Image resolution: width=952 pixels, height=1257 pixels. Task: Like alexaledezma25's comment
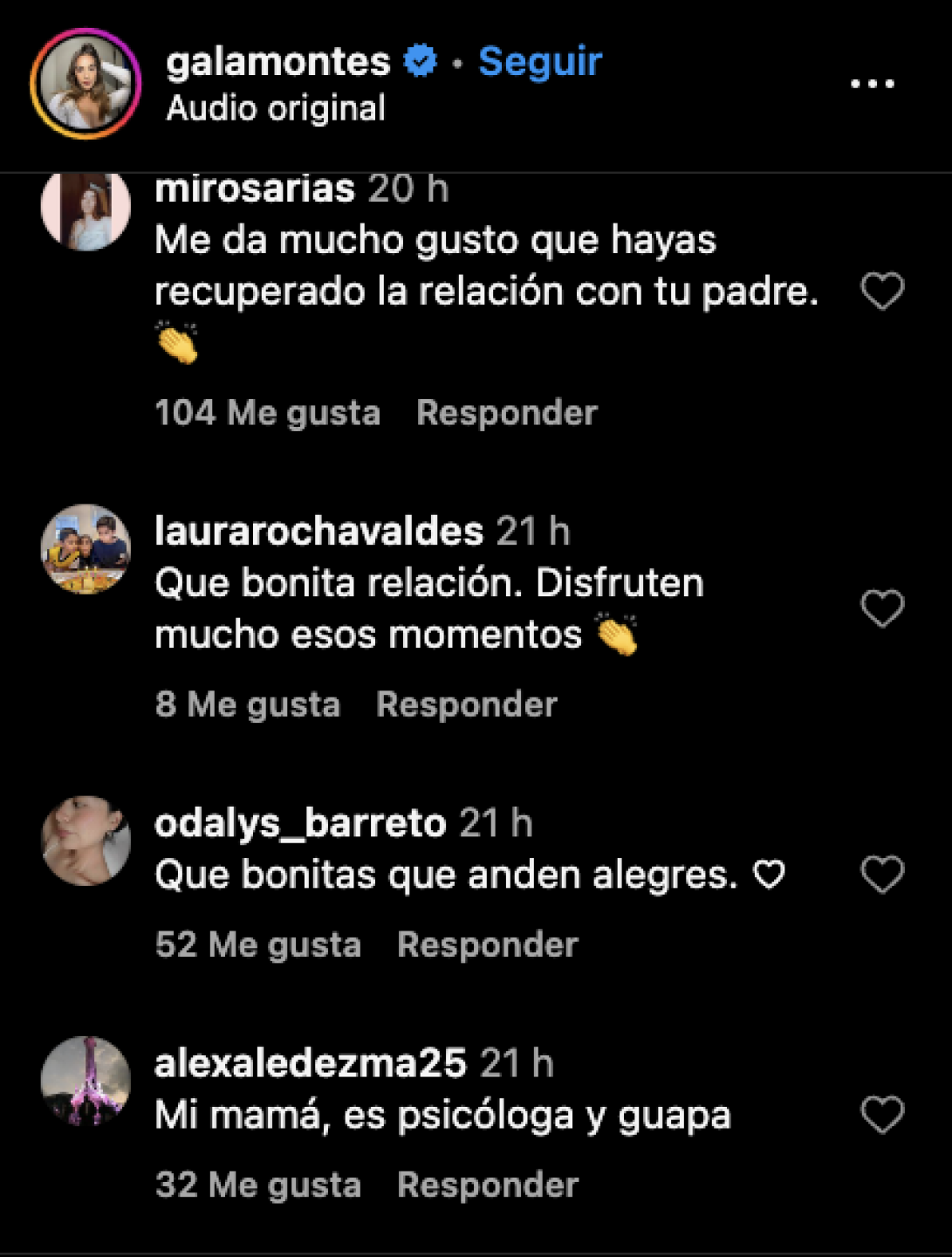coord(882,1115)
